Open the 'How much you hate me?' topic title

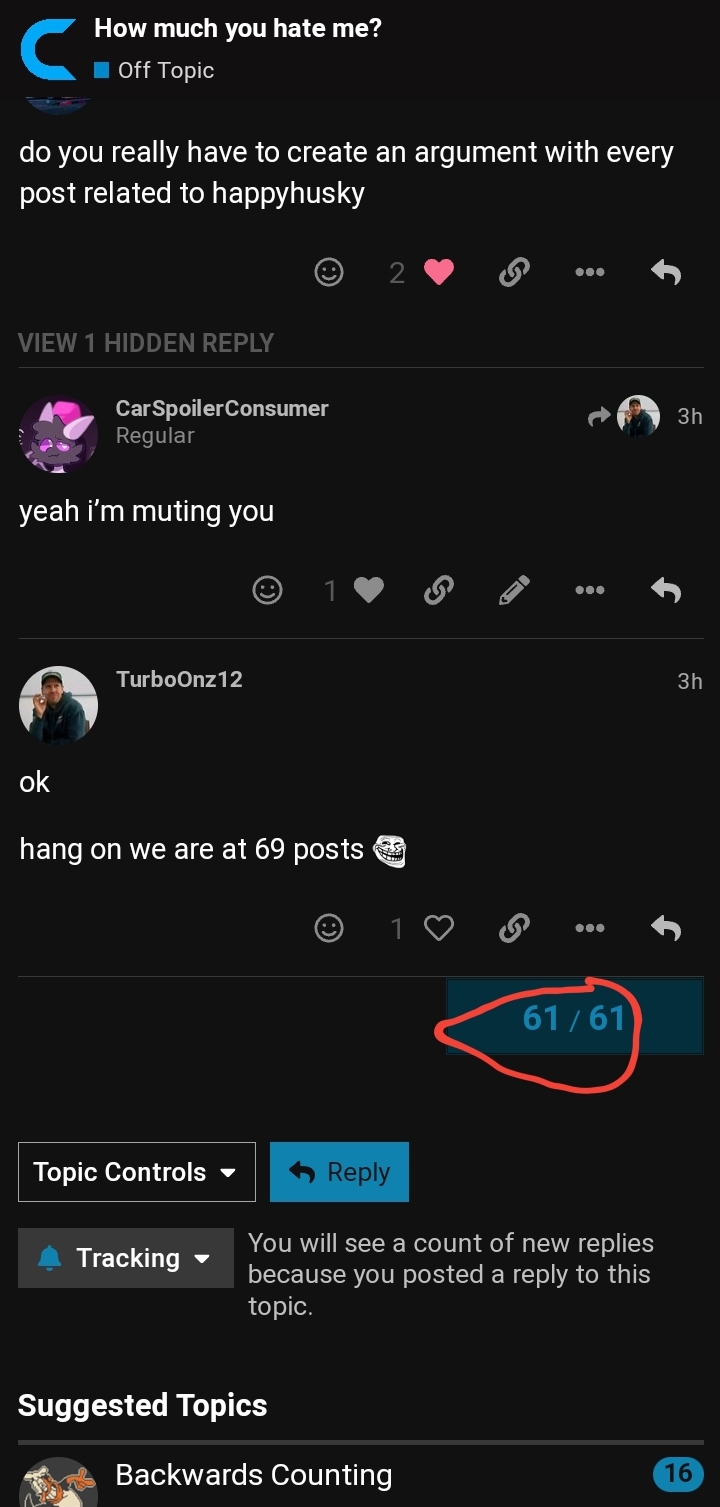(238, 28)
